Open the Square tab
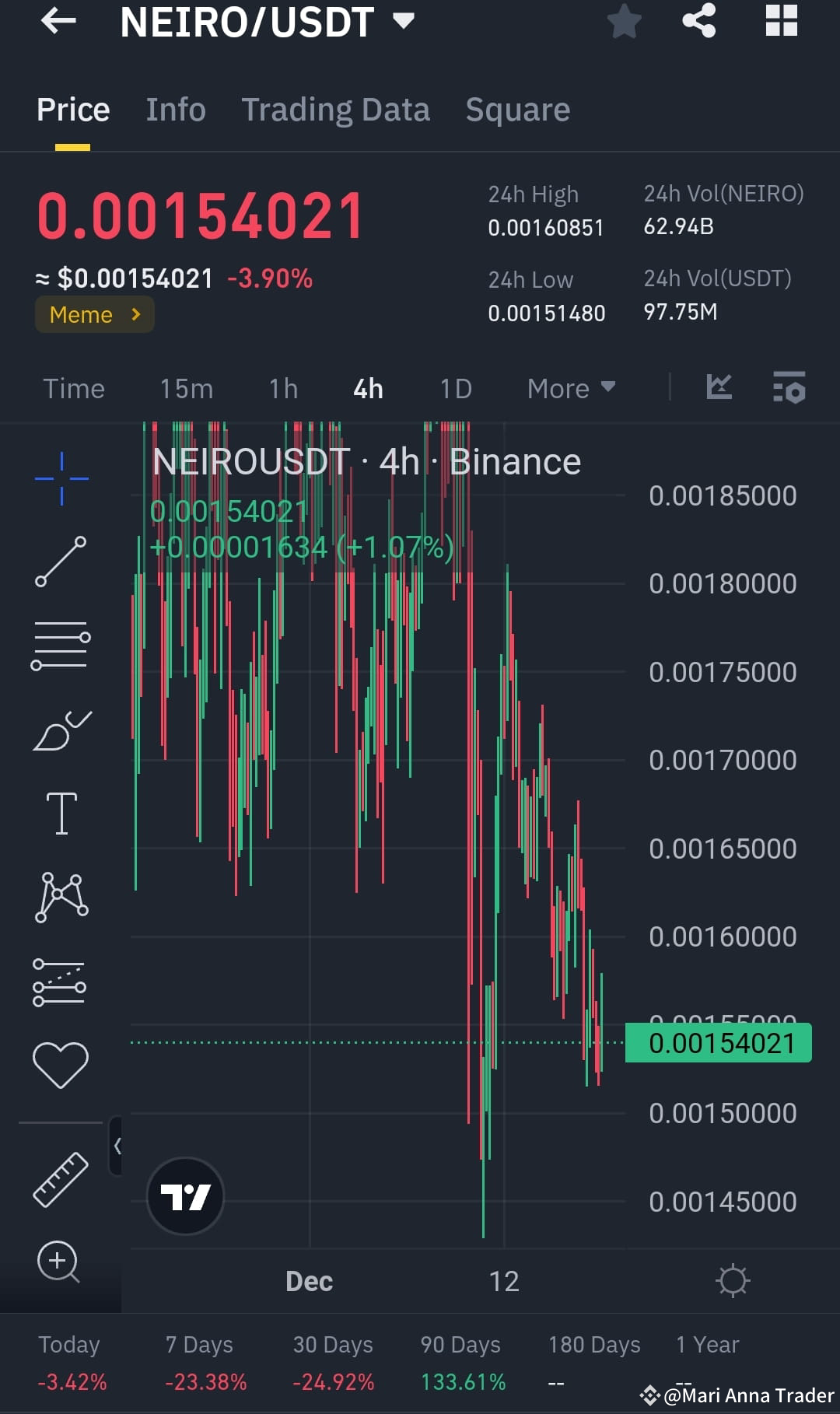This screenshot has height=1414, width=840. coord(517,110)
